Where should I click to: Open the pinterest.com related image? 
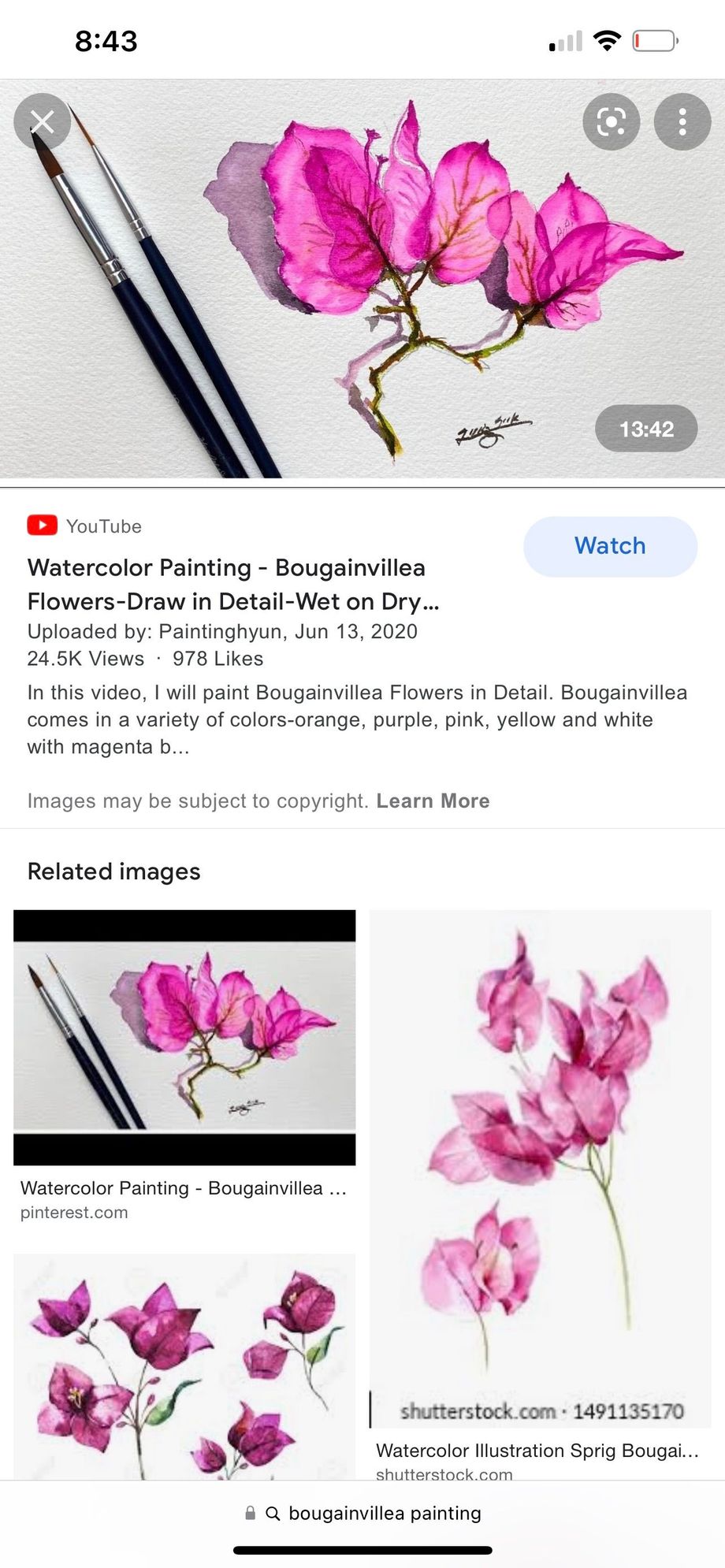[x=184, y=1038]
